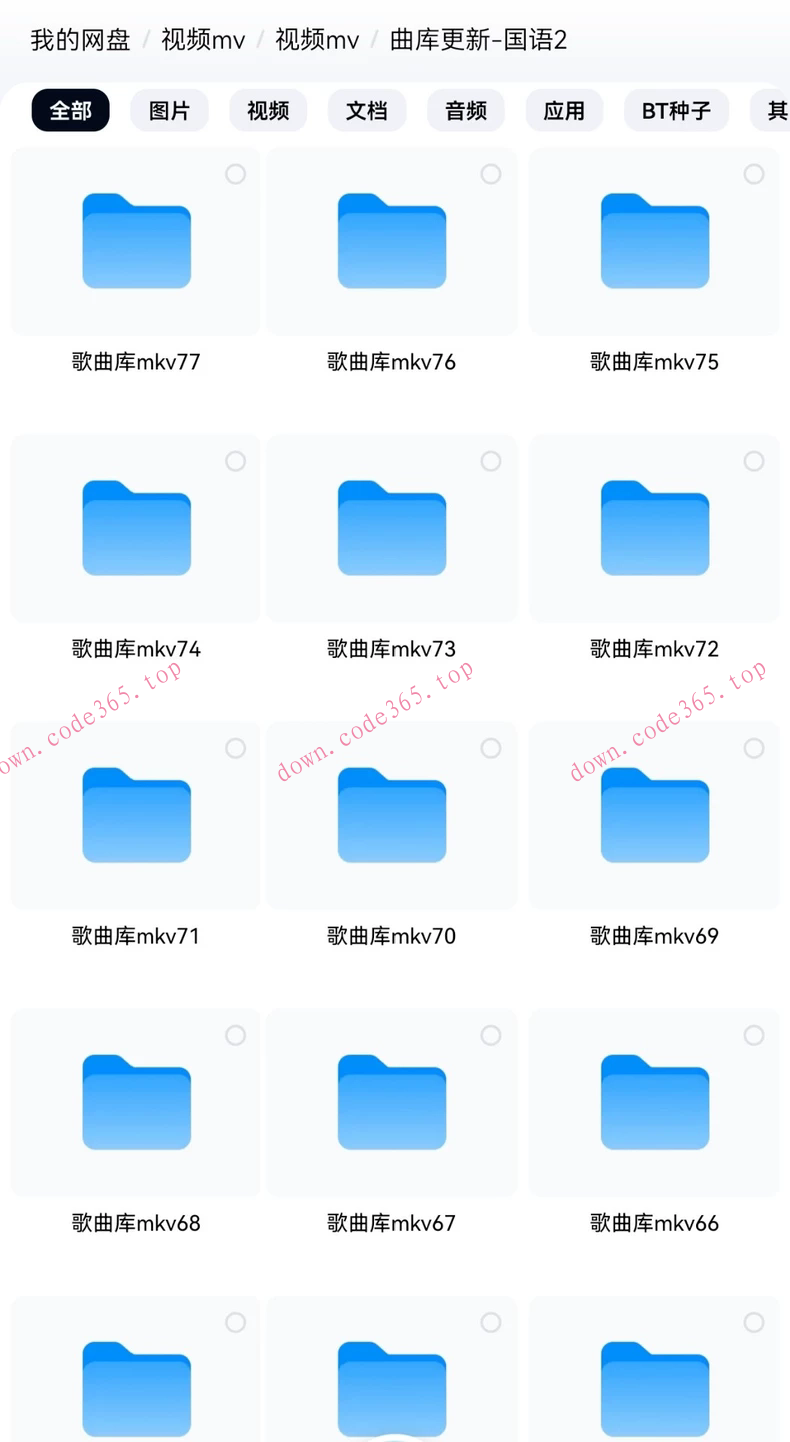Open the 歌曲库mkv69 folder
The image size is (790, 1442).
pos(655,815)
